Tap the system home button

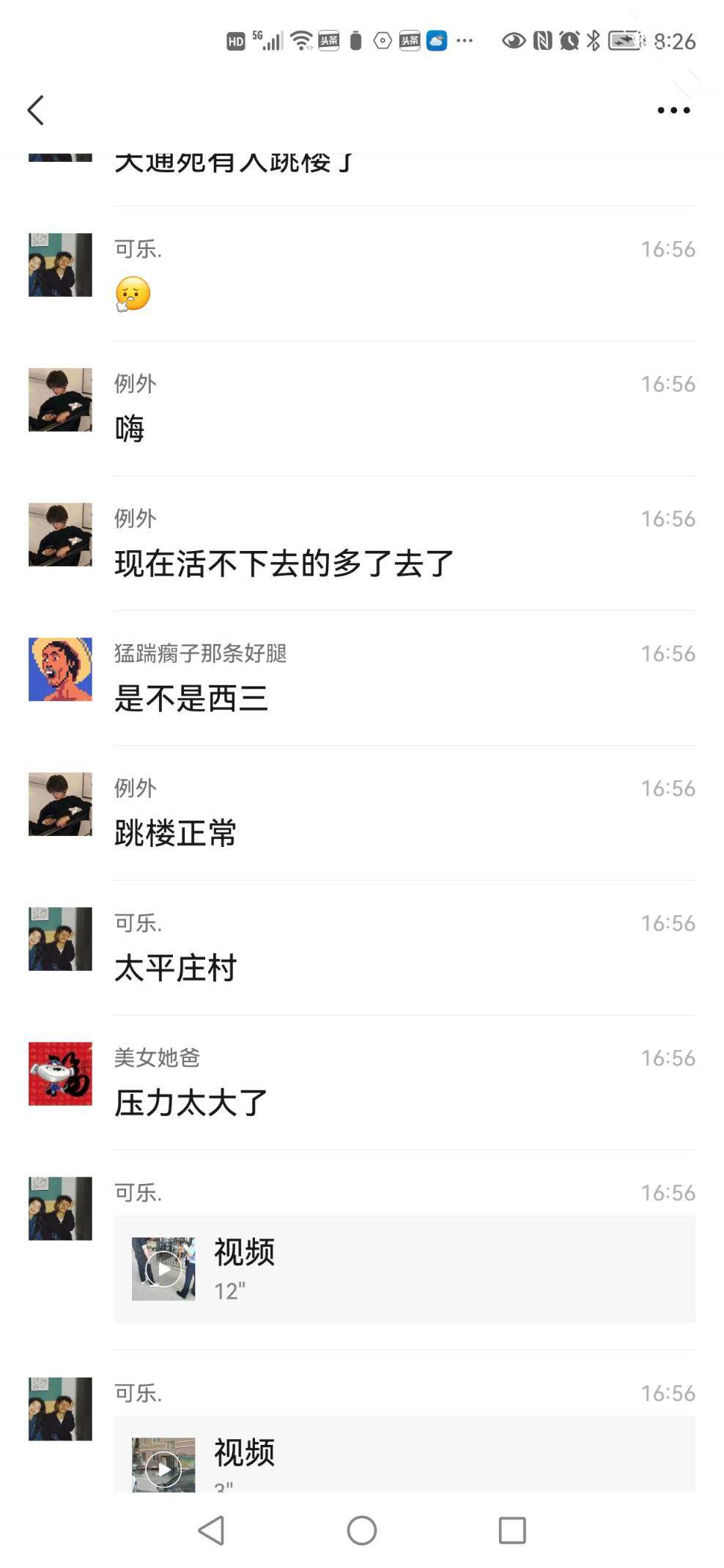coord(362,1530)
